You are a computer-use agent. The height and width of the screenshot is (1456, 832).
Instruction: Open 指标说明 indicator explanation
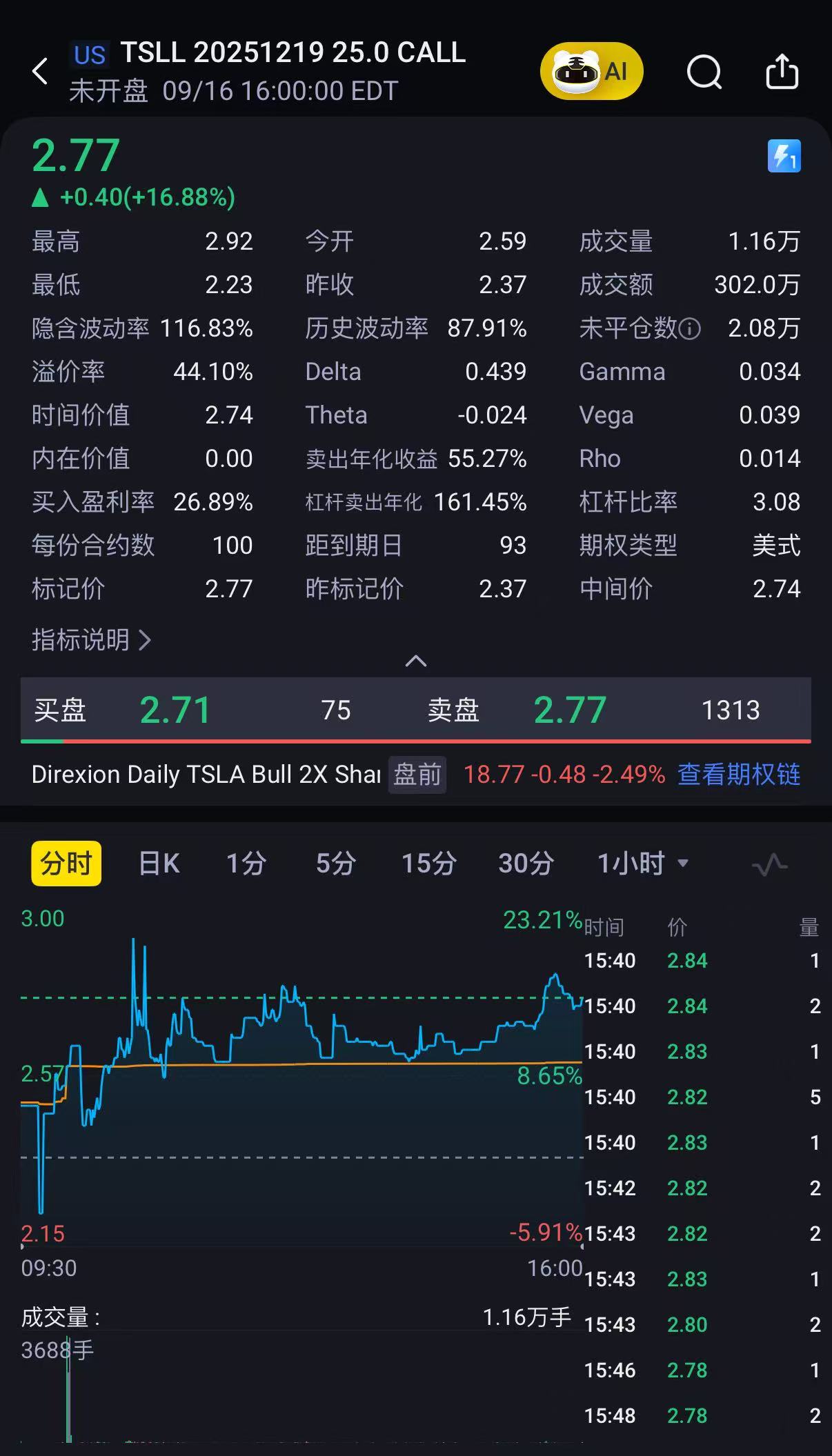click(x=91, y=639)
